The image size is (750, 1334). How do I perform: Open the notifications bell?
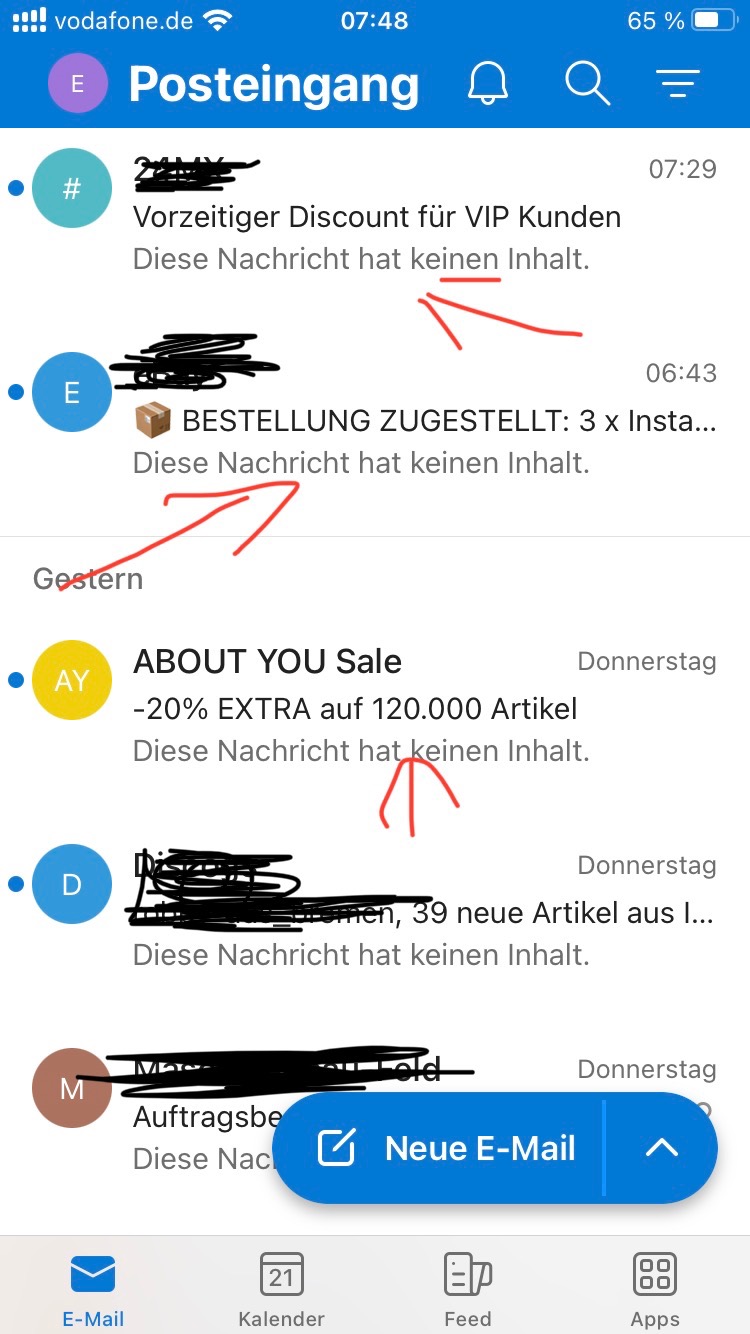tap(488, 84)
